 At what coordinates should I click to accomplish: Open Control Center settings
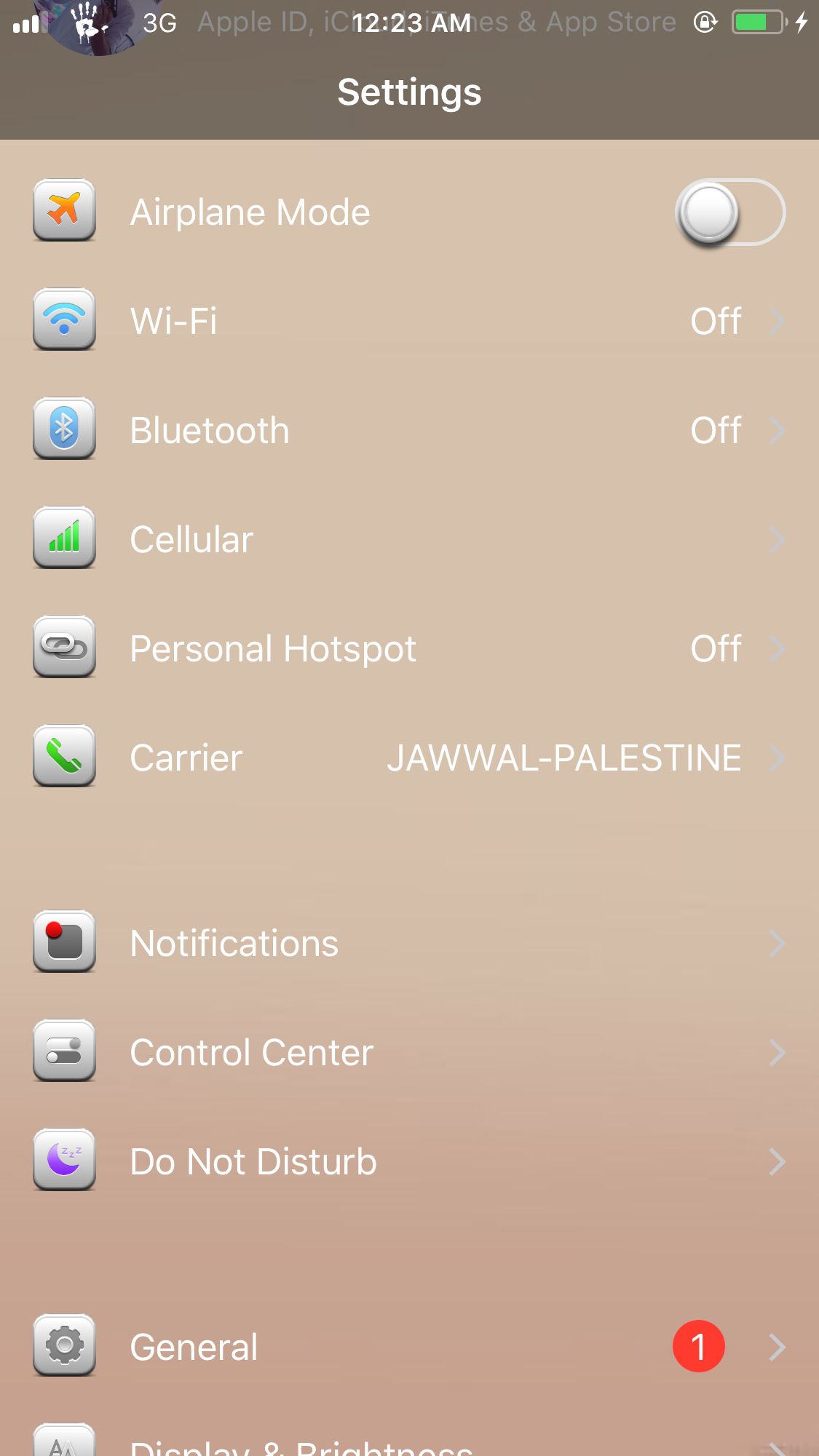point(409,1052)
